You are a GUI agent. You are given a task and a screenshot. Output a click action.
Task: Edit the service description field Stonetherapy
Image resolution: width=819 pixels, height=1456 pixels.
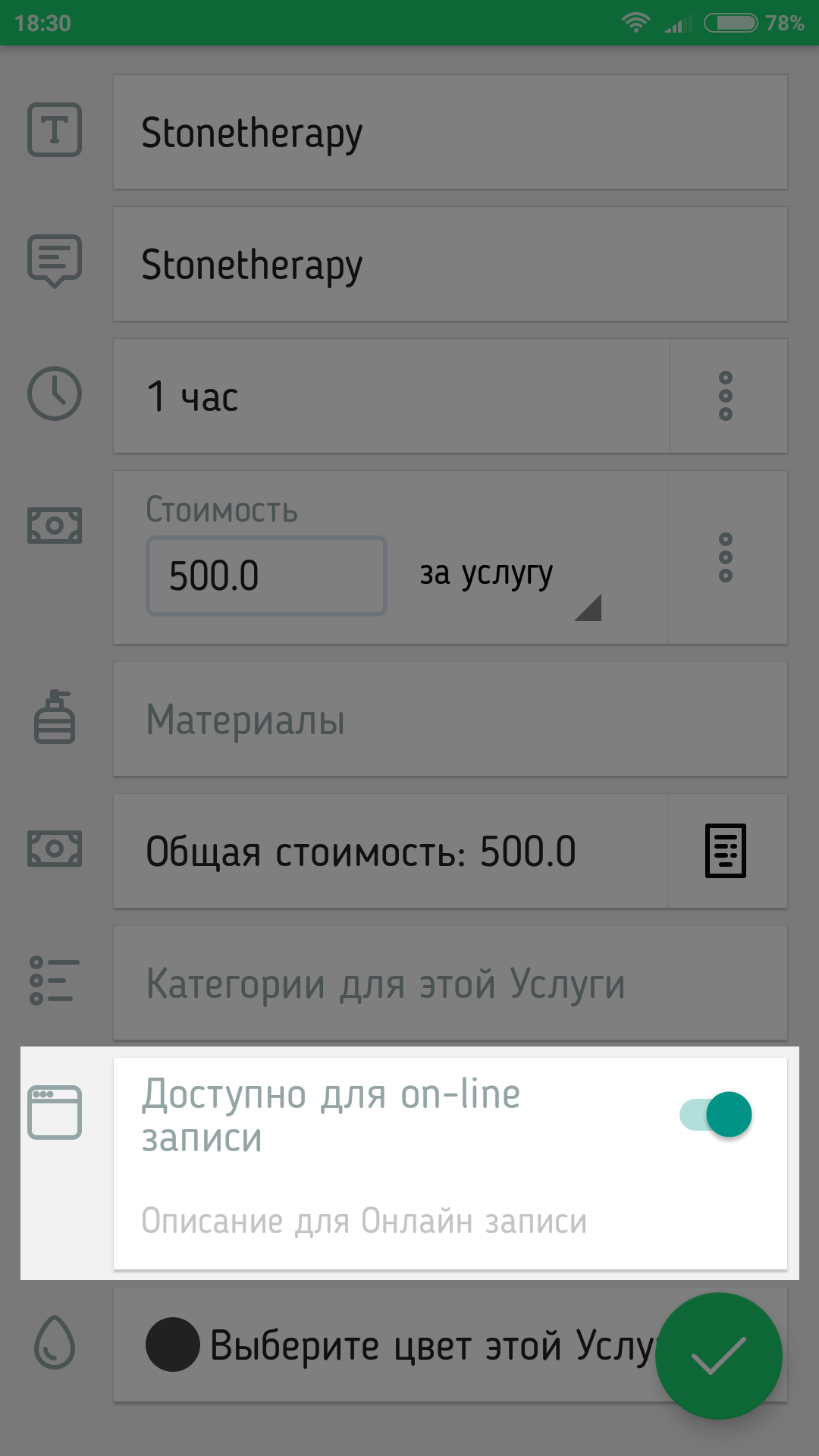(449, 265)
